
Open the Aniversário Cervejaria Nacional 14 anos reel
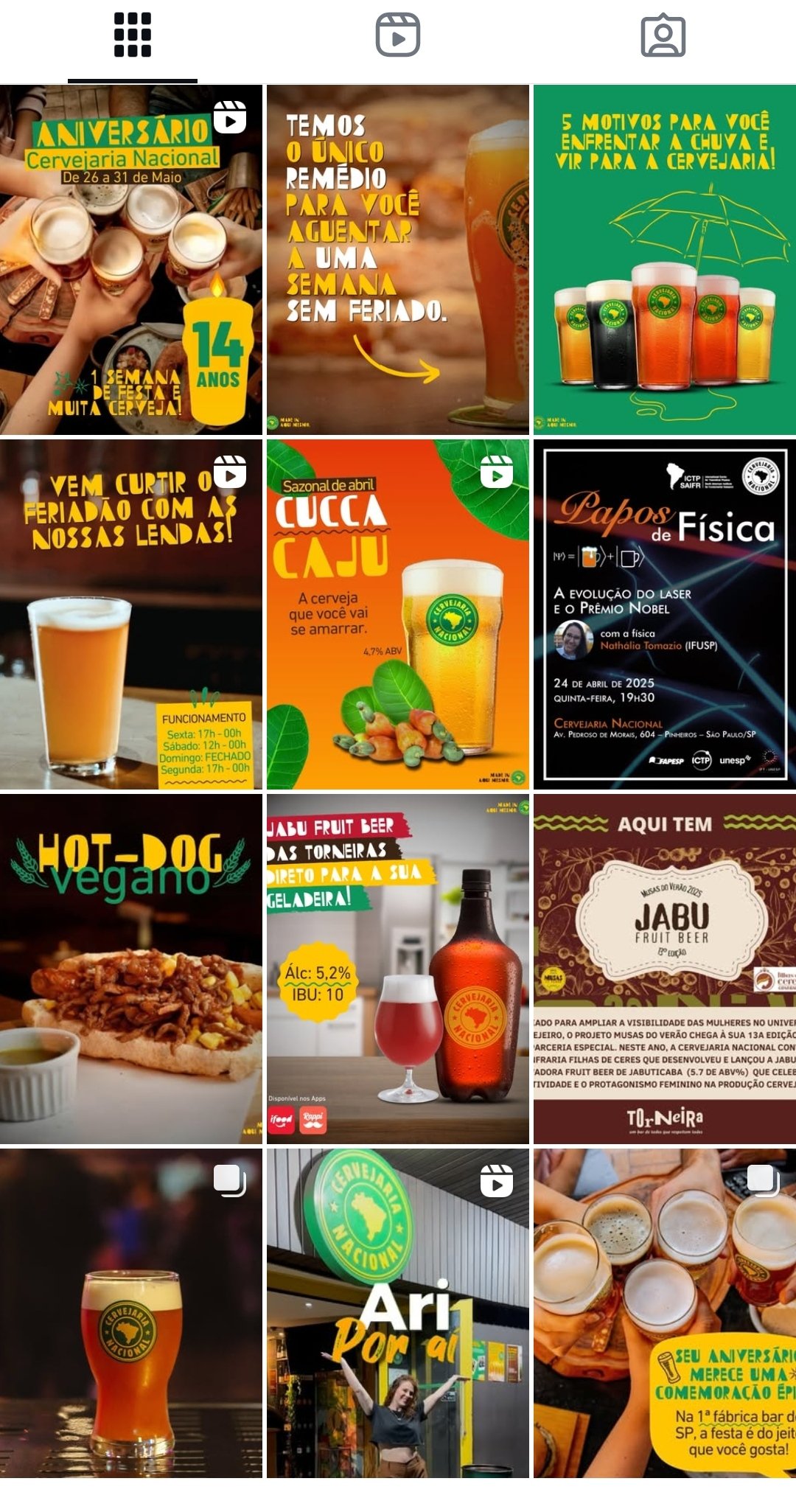pos(131,259)
